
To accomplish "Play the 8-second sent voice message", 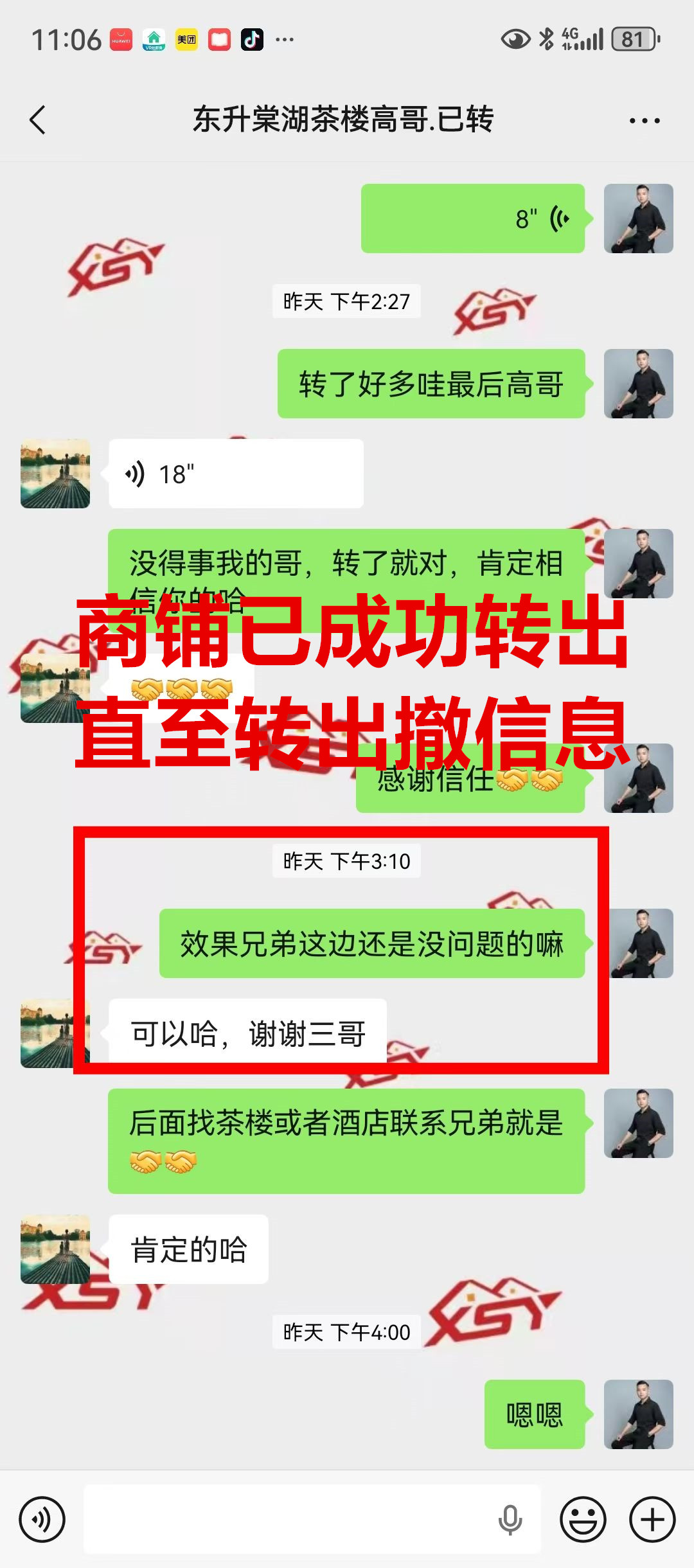I will (x=472, y=219).
